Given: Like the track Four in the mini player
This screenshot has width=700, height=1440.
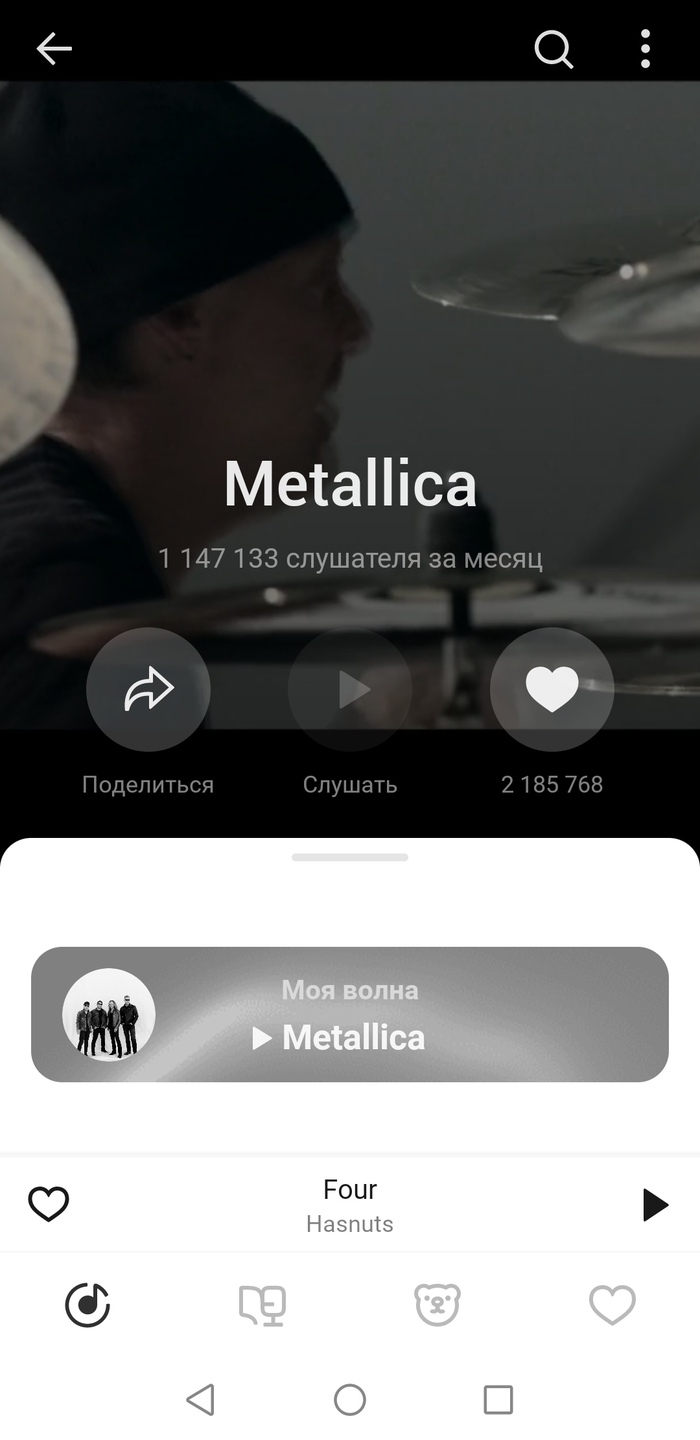Looking at the screenshot, I should click(48, 1204).
